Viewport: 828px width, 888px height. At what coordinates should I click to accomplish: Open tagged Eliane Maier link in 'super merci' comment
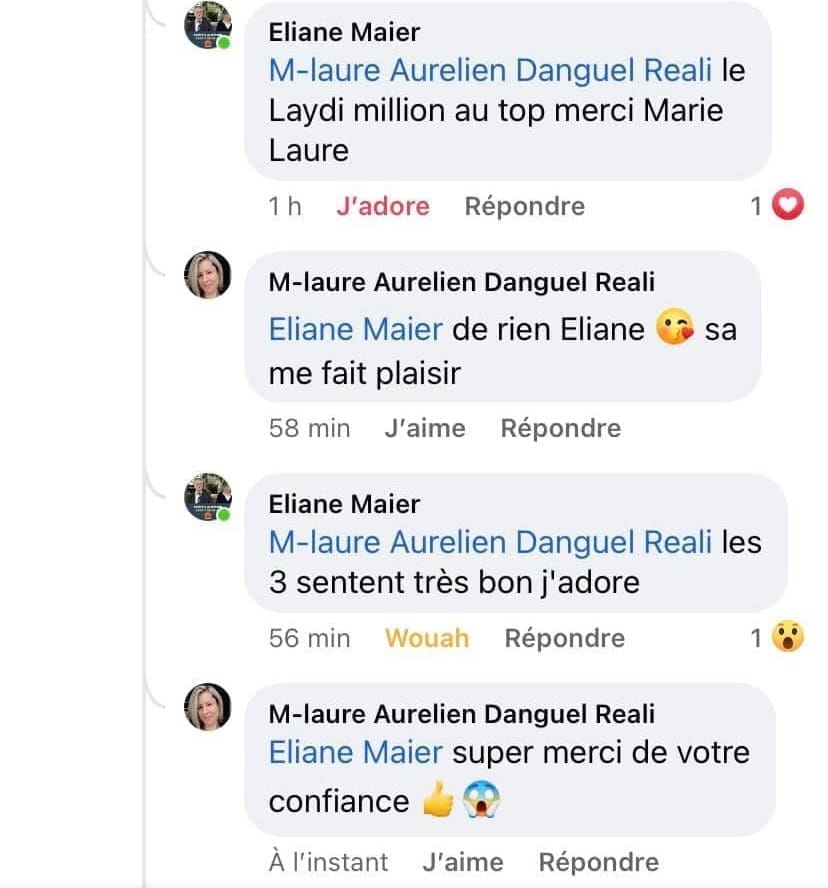355,752
